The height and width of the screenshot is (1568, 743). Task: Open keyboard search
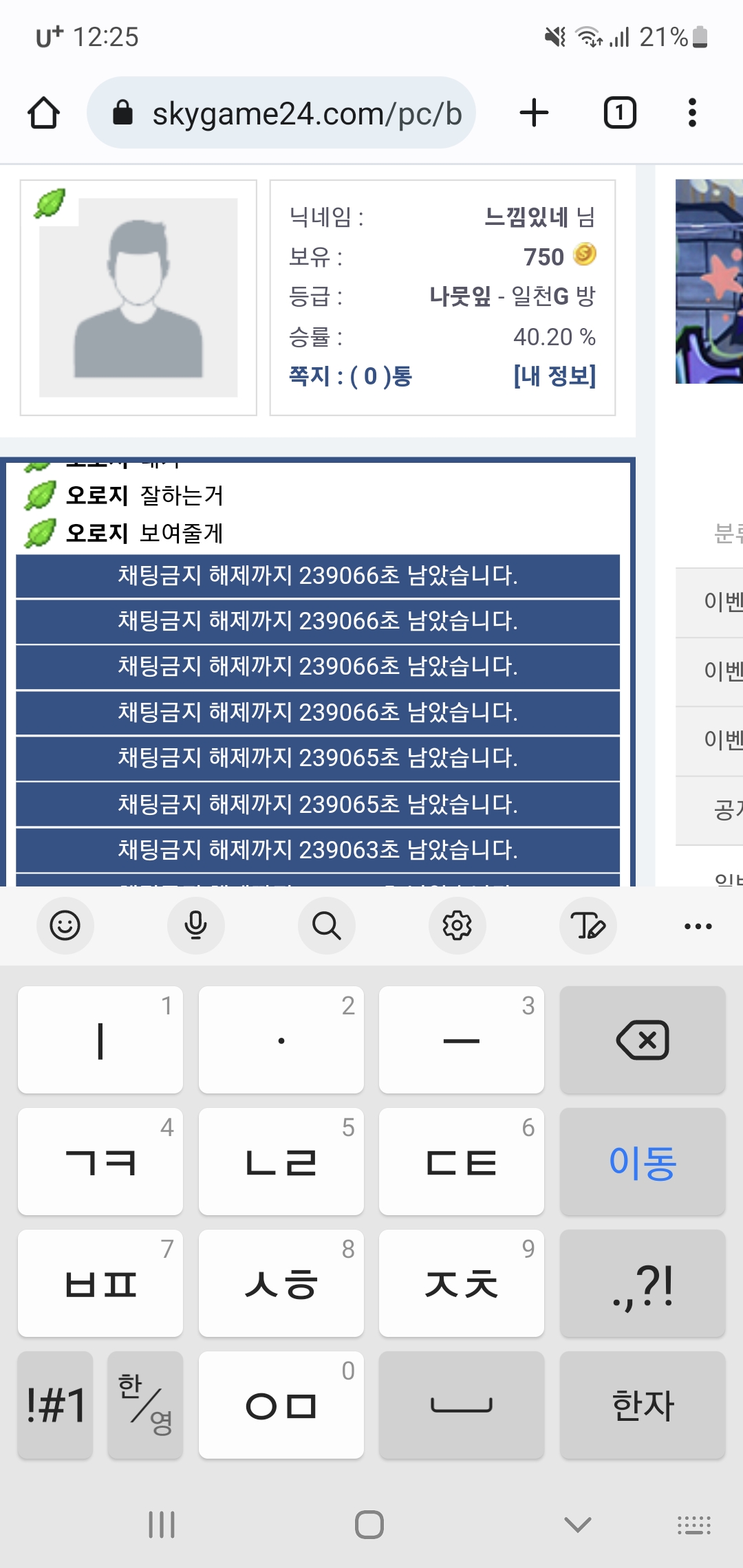click(327, 926)
